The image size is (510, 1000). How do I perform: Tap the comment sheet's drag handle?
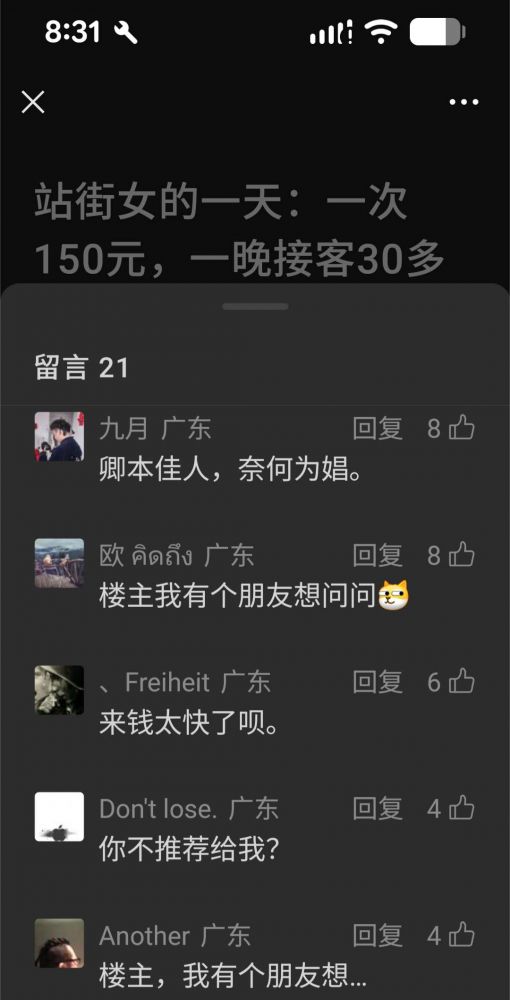coord(255,306)
